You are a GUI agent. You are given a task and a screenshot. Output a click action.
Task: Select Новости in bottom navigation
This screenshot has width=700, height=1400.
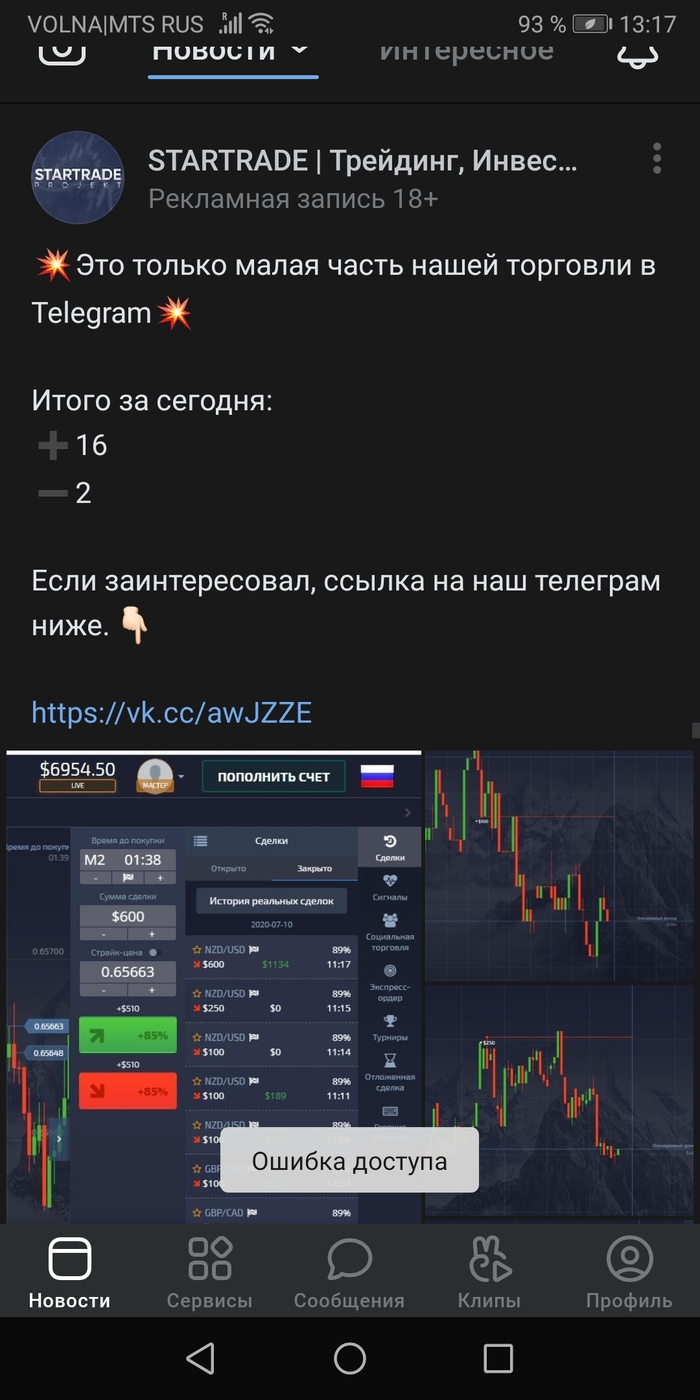[70, 1272]
